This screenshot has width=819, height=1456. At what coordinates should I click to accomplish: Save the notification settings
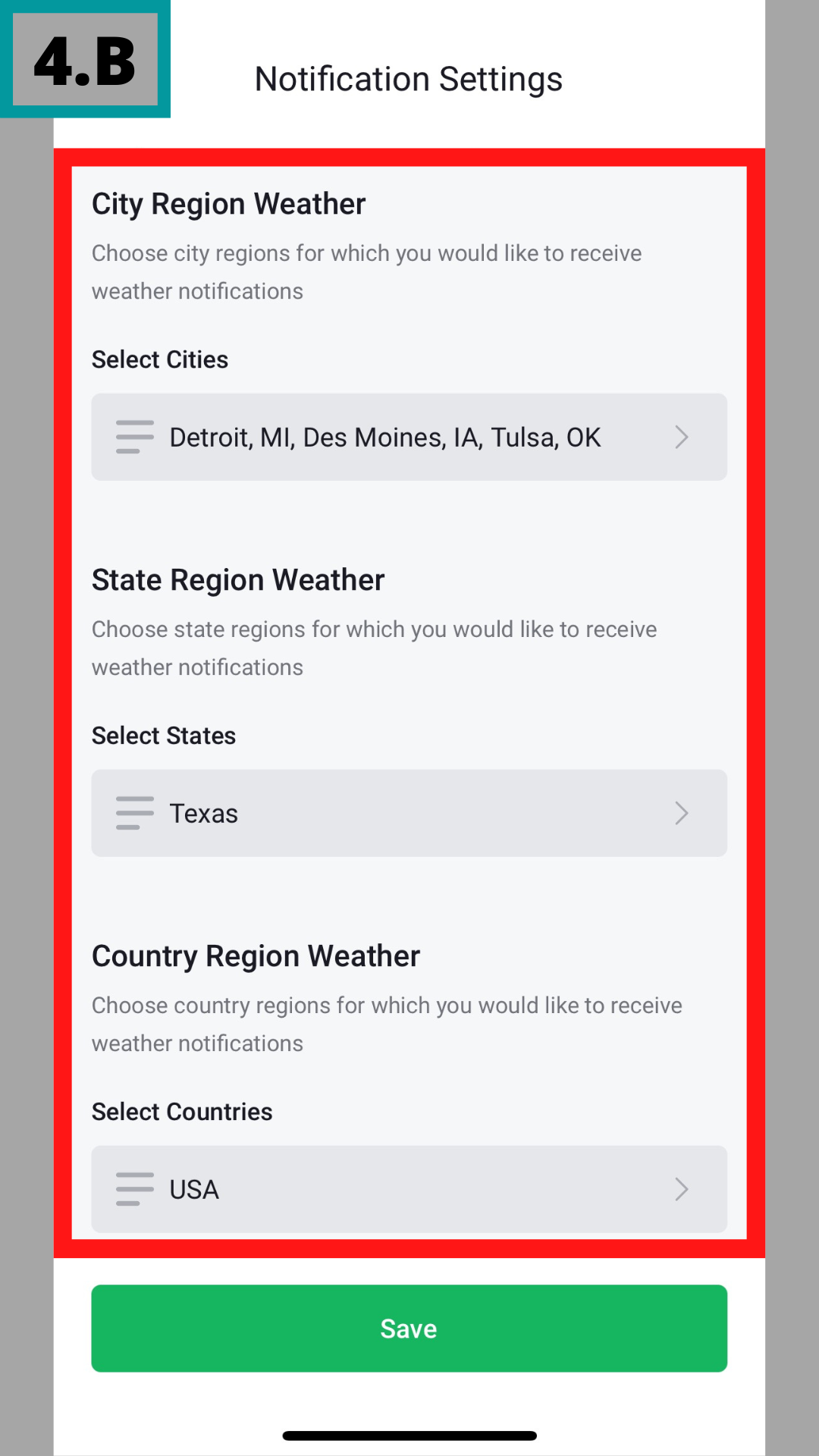(409, 1328)
